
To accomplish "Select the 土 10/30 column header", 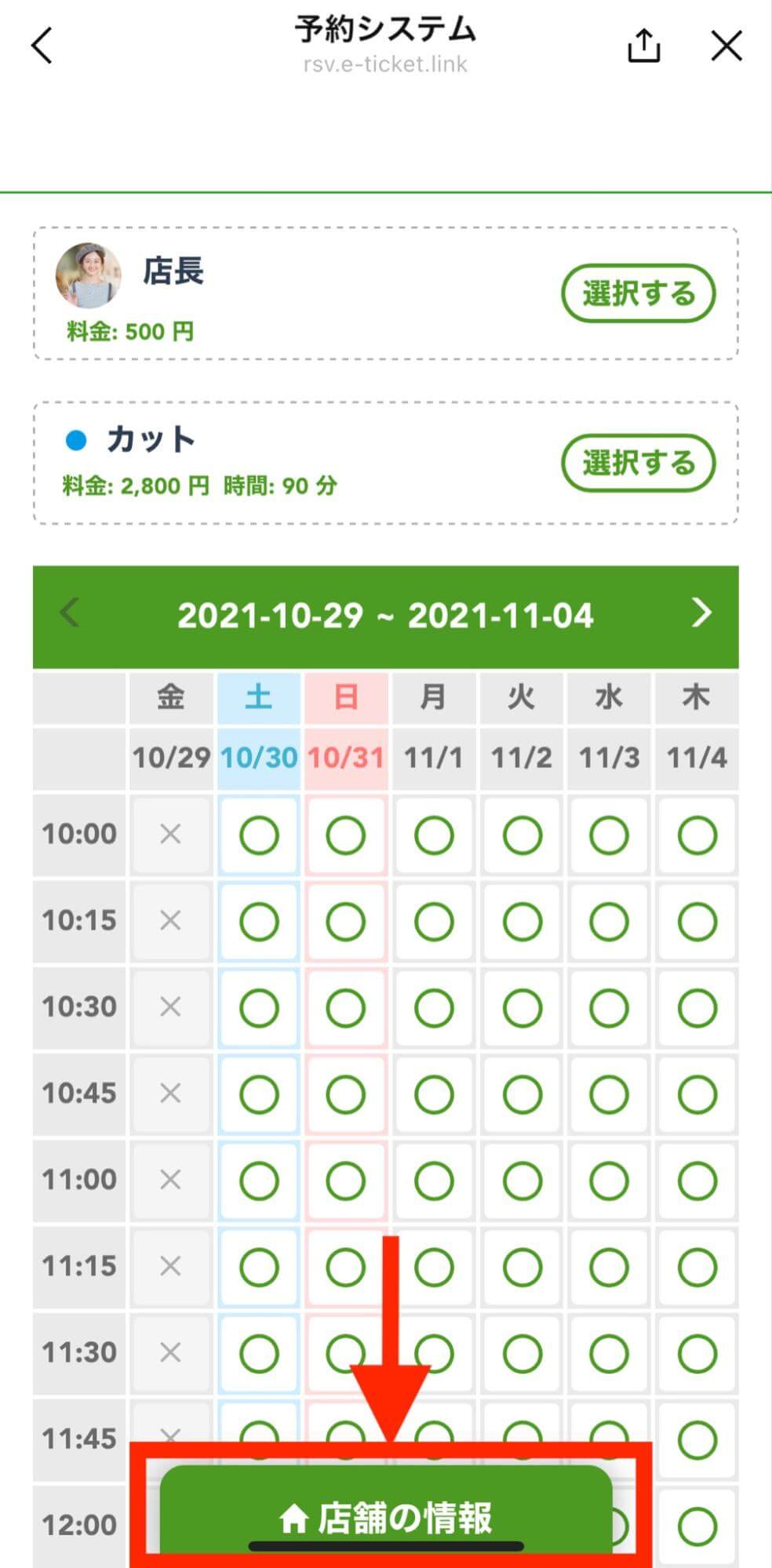I will click(x=258, y=696).
